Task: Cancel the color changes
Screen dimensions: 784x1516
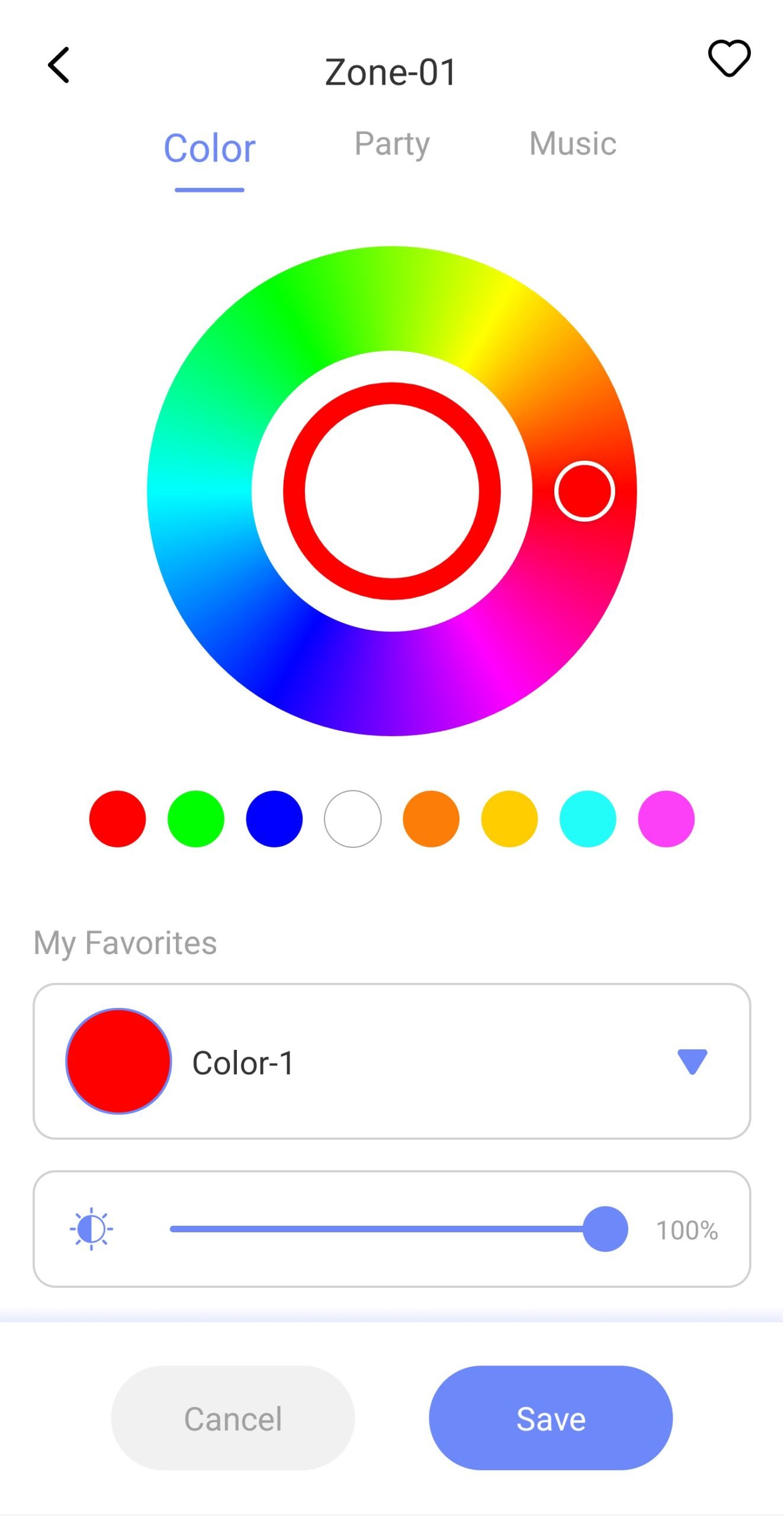Action: [x=233, y=1418]
